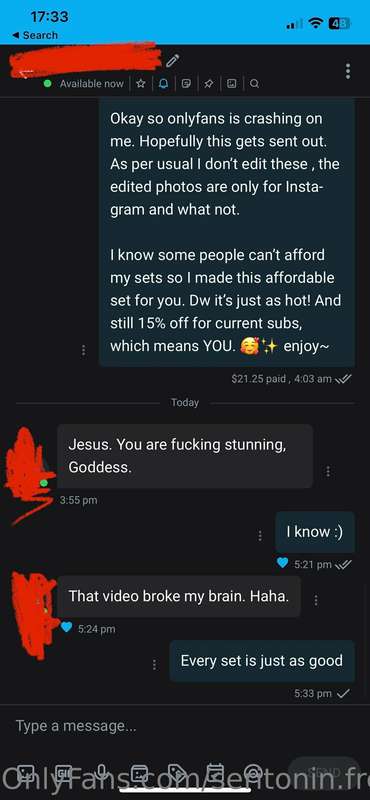This screenshot has height=800, width=370.
Task: Tap the message input field
Action: pos(185,726)
